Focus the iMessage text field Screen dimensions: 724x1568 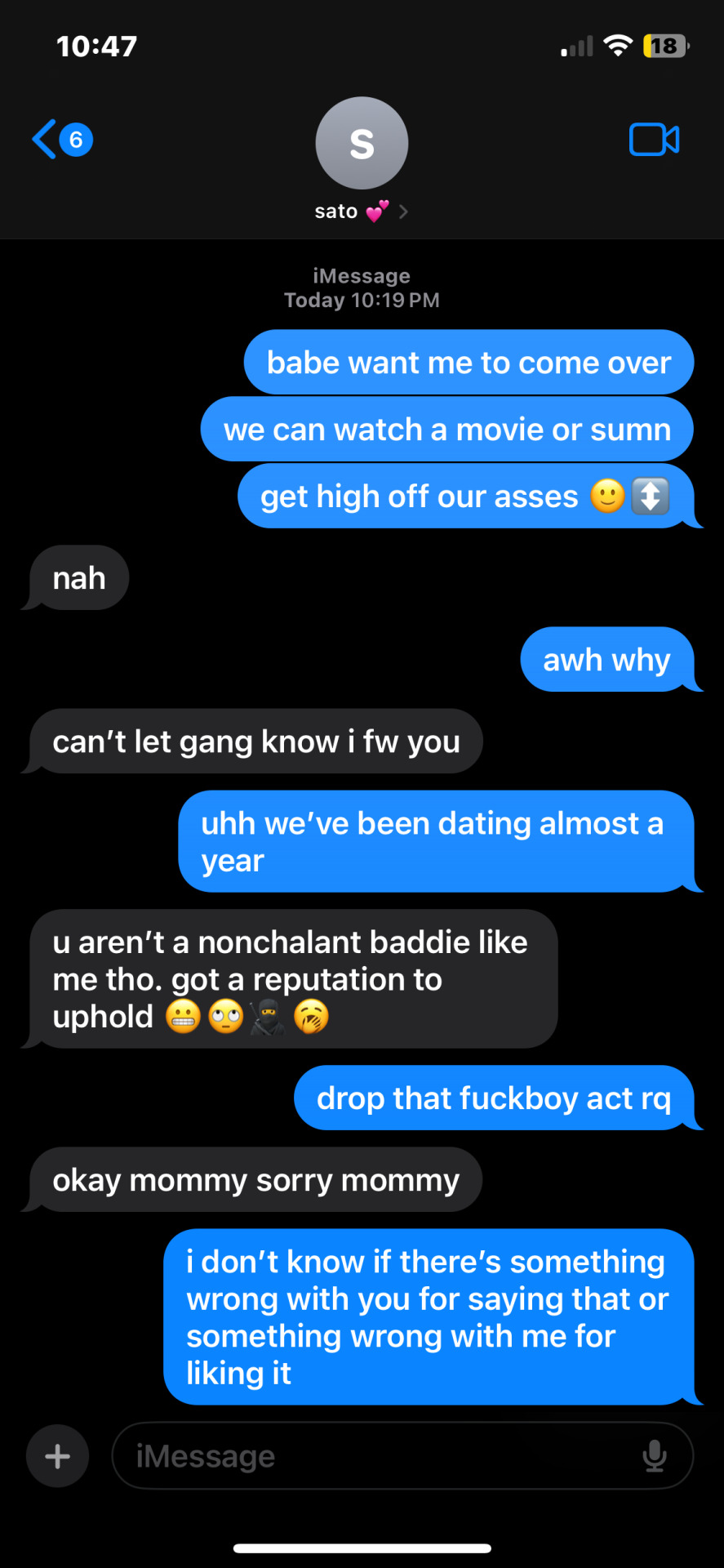[375, 1456]
